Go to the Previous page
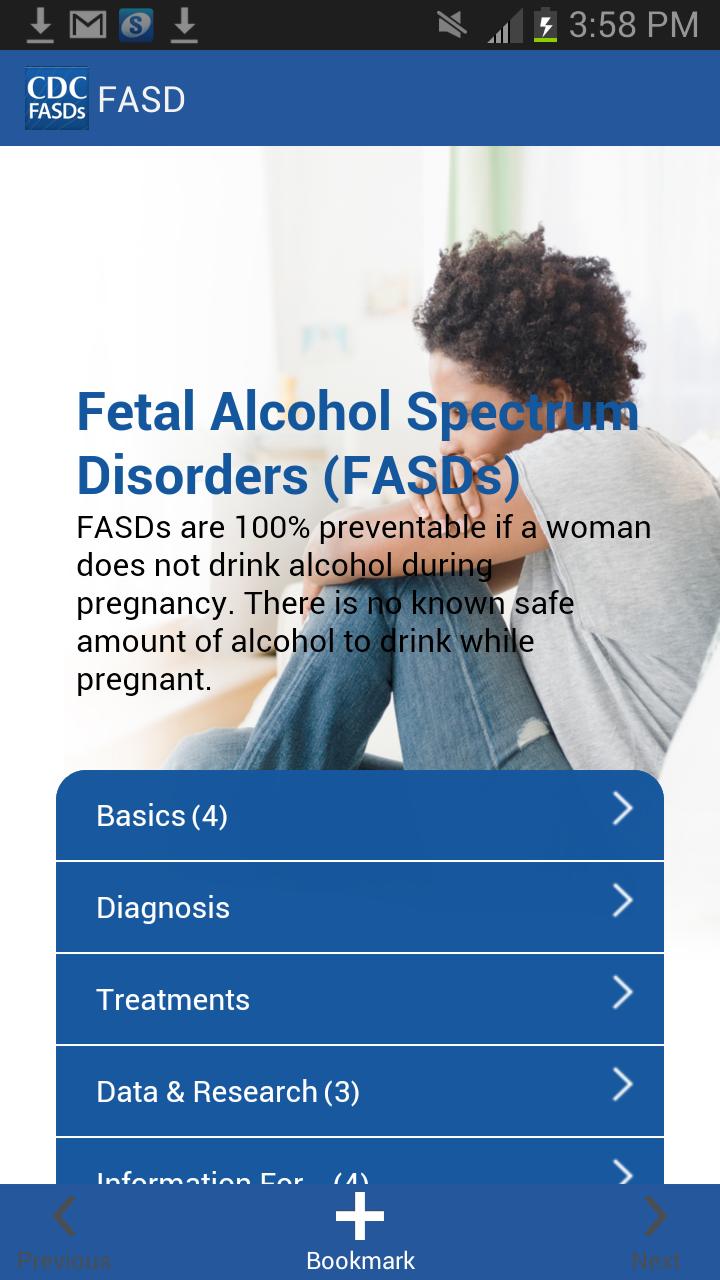 (64, 1232)
